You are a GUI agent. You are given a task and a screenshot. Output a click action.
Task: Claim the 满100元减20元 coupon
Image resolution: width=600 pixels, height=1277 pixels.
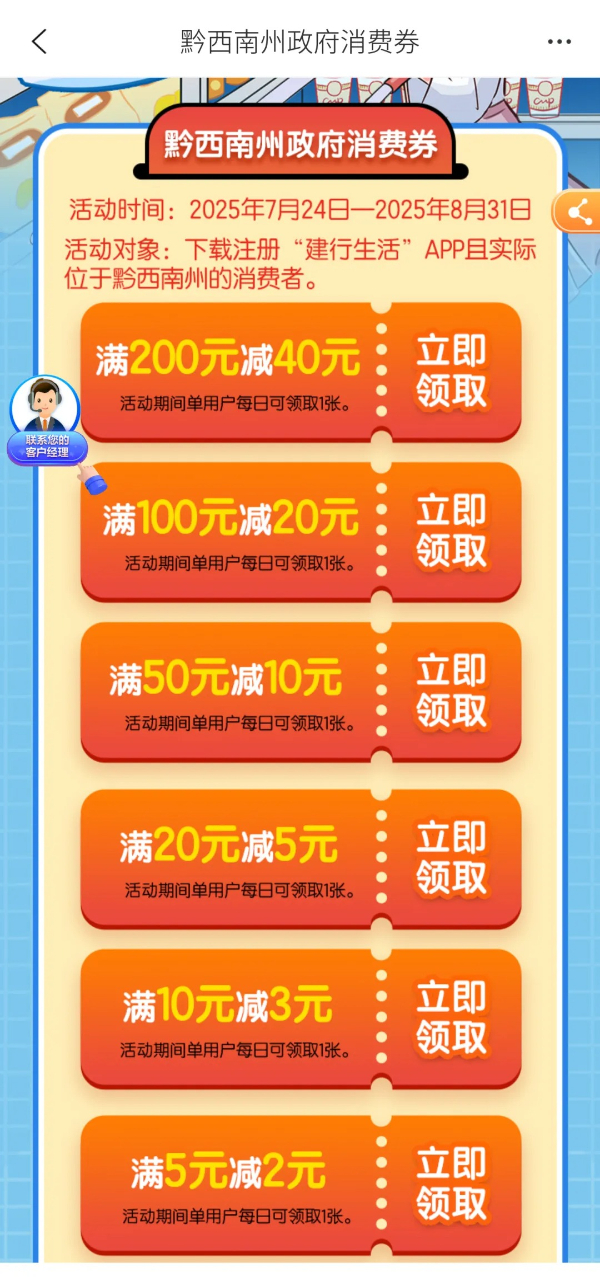pyautogui.click(x=451, y=531)
